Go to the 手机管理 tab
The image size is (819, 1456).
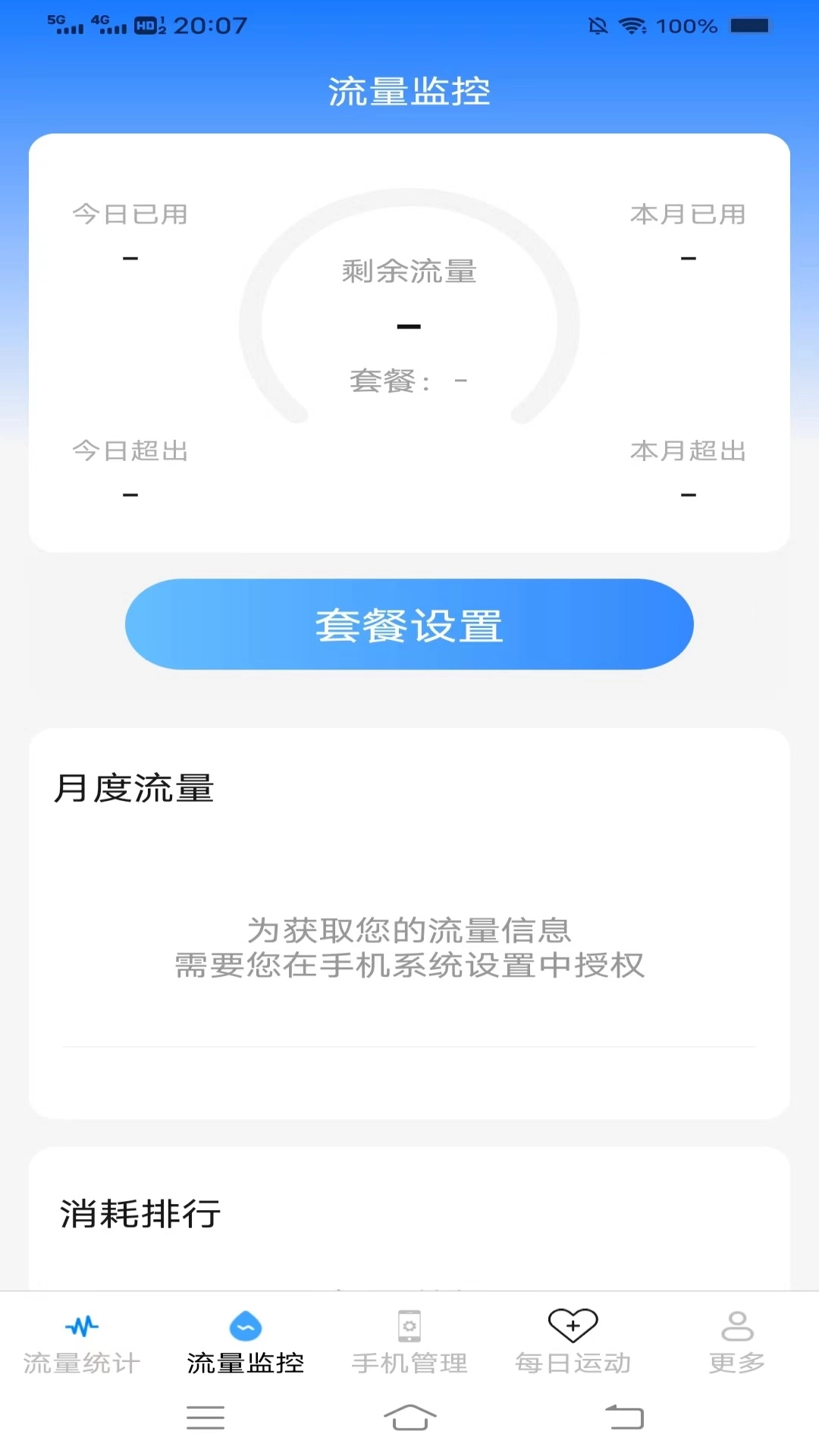409,1342
